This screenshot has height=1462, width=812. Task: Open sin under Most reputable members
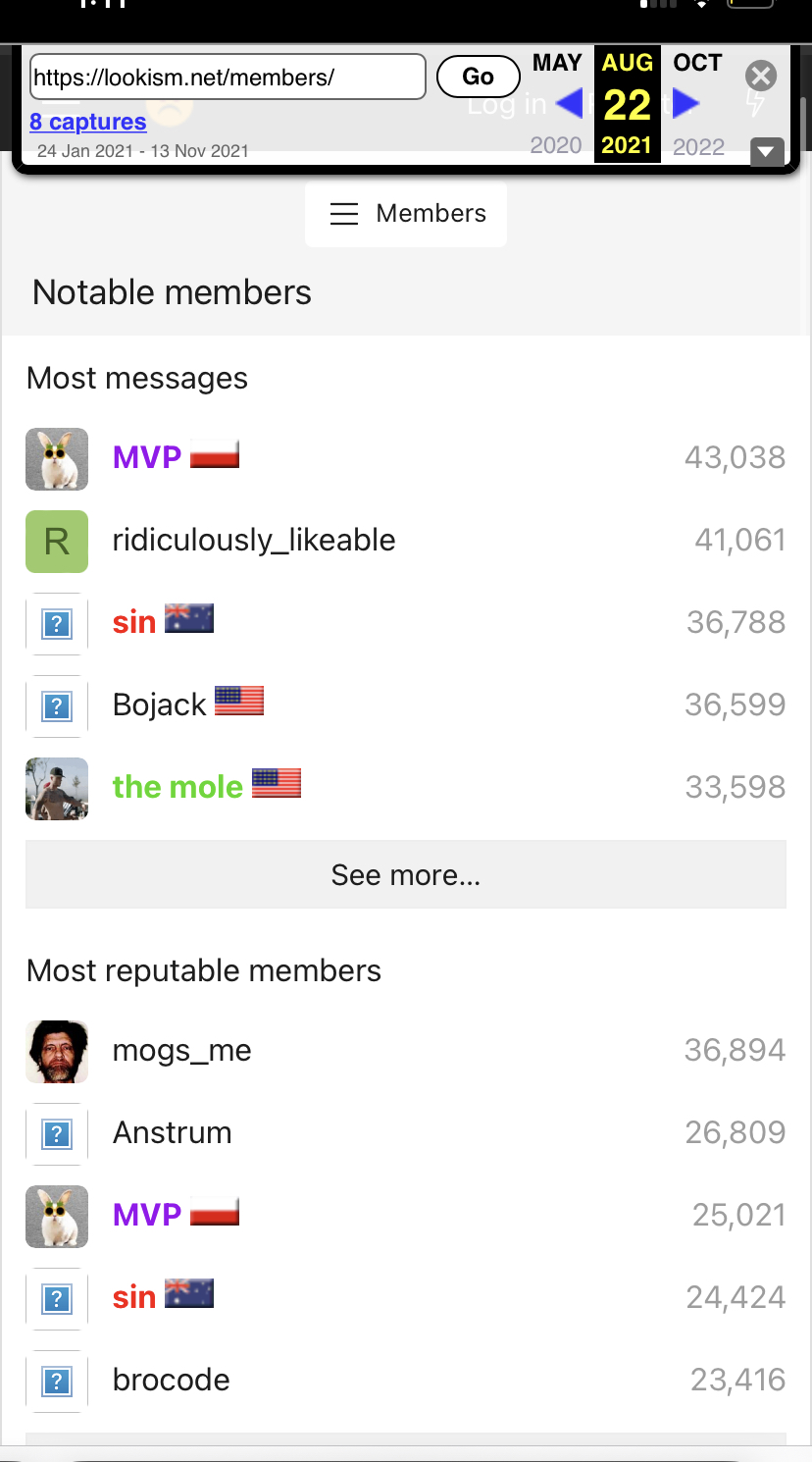pyautogui.click(x=134, y=1298)
